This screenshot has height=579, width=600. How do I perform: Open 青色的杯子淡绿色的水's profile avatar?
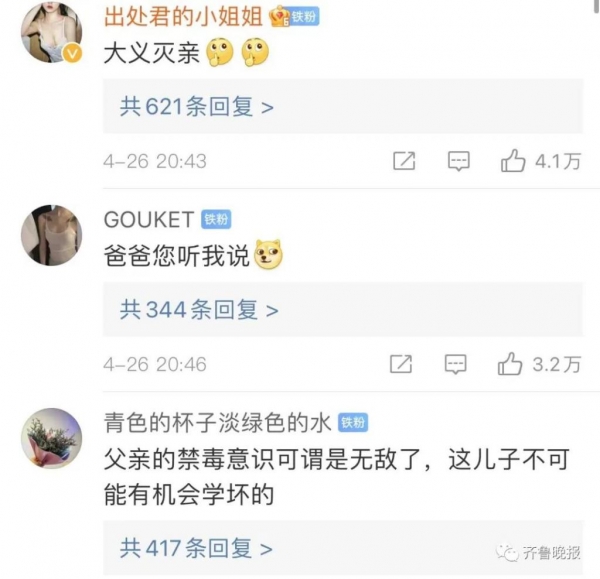coord(51,439)
